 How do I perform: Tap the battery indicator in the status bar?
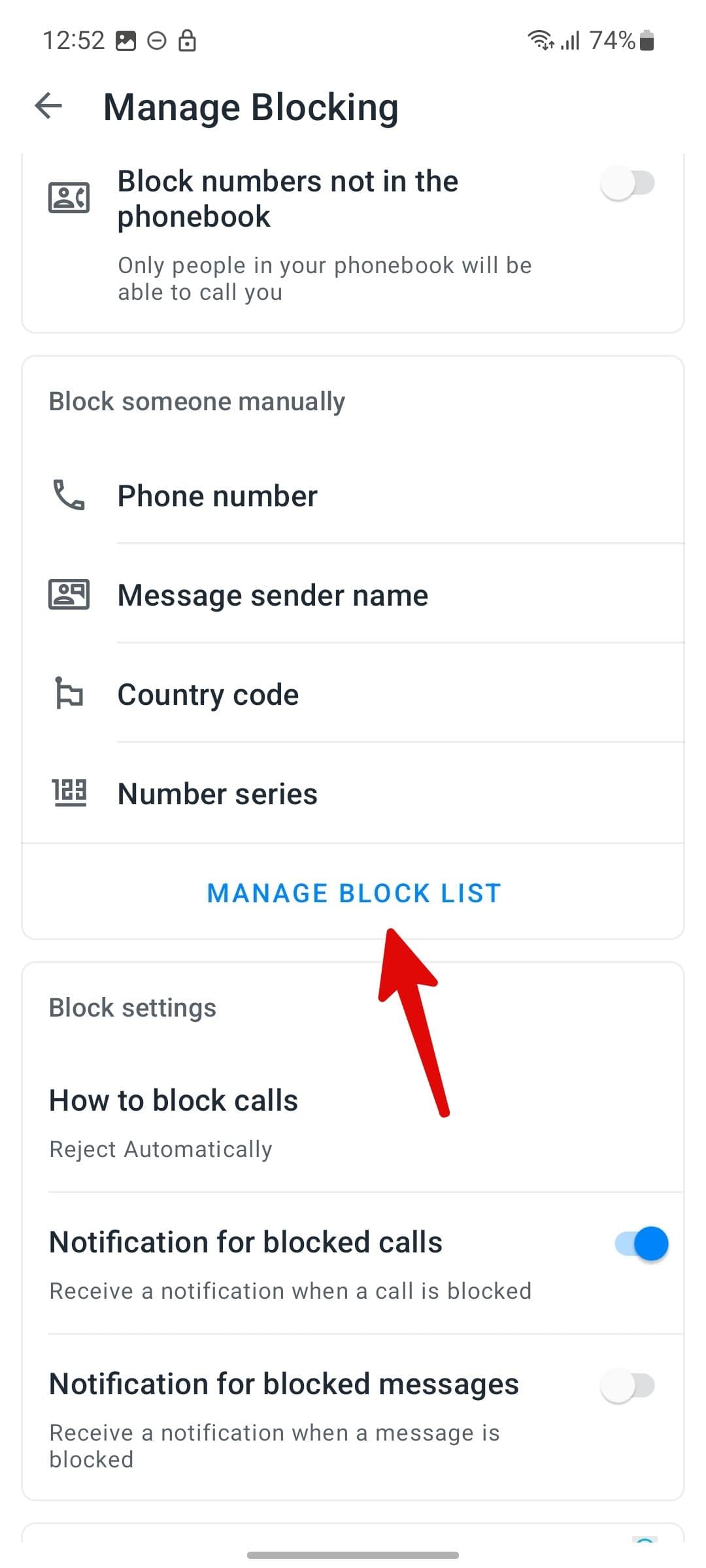[x=647, y=41]
